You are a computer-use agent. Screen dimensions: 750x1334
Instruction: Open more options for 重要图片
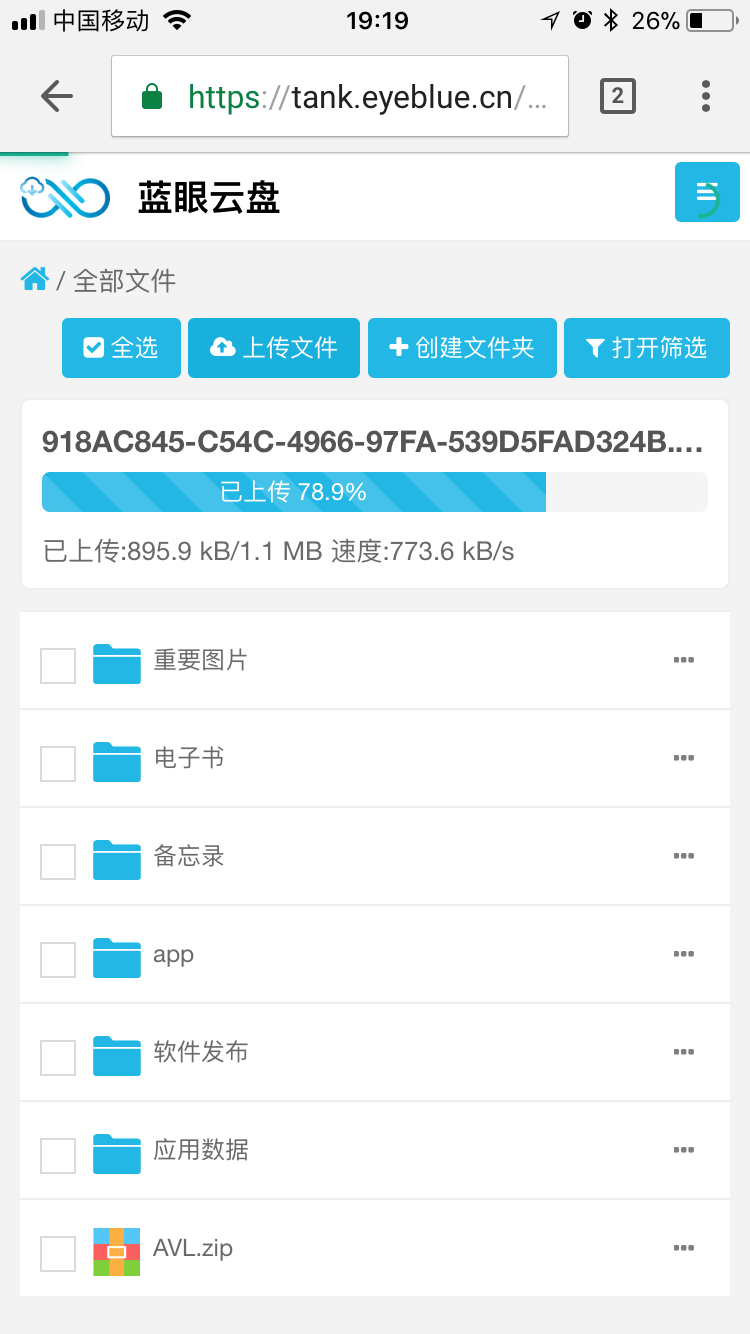pos(684,660)
